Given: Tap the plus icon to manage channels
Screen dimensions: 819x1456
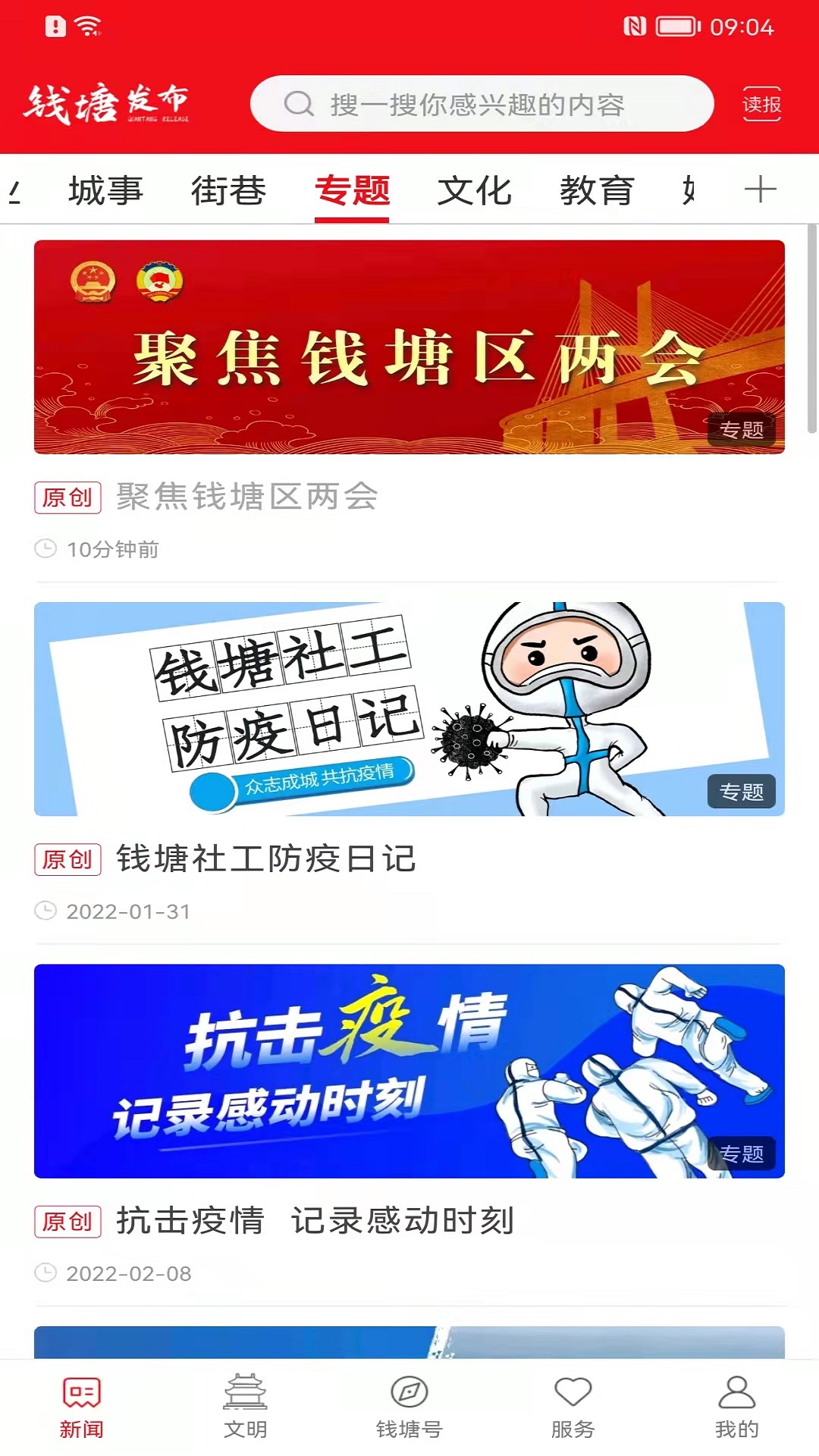Looking at the screenshot, I should [x=760, y=189].
